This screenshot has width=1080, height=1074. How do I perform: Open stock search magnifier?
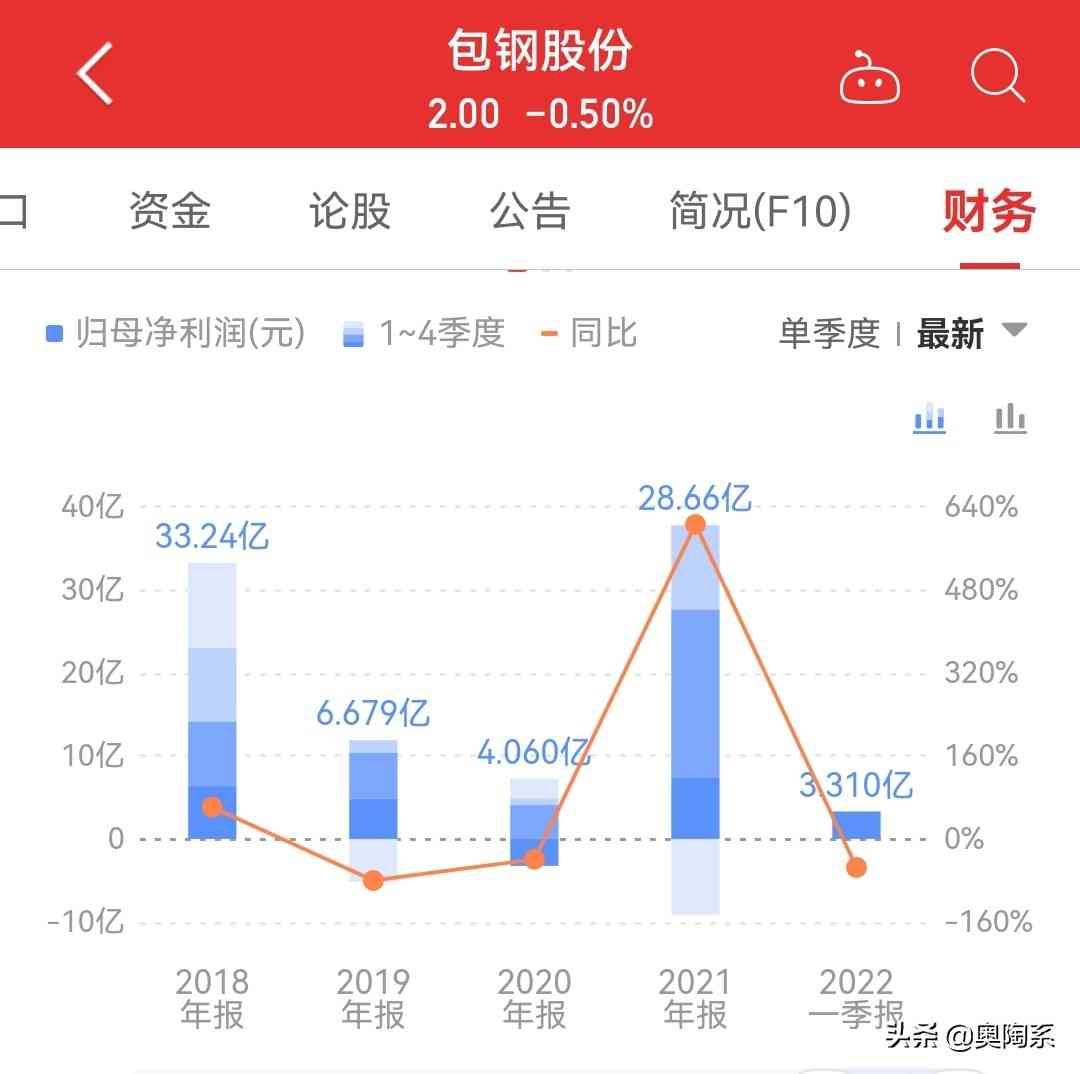tap(997, 76)
